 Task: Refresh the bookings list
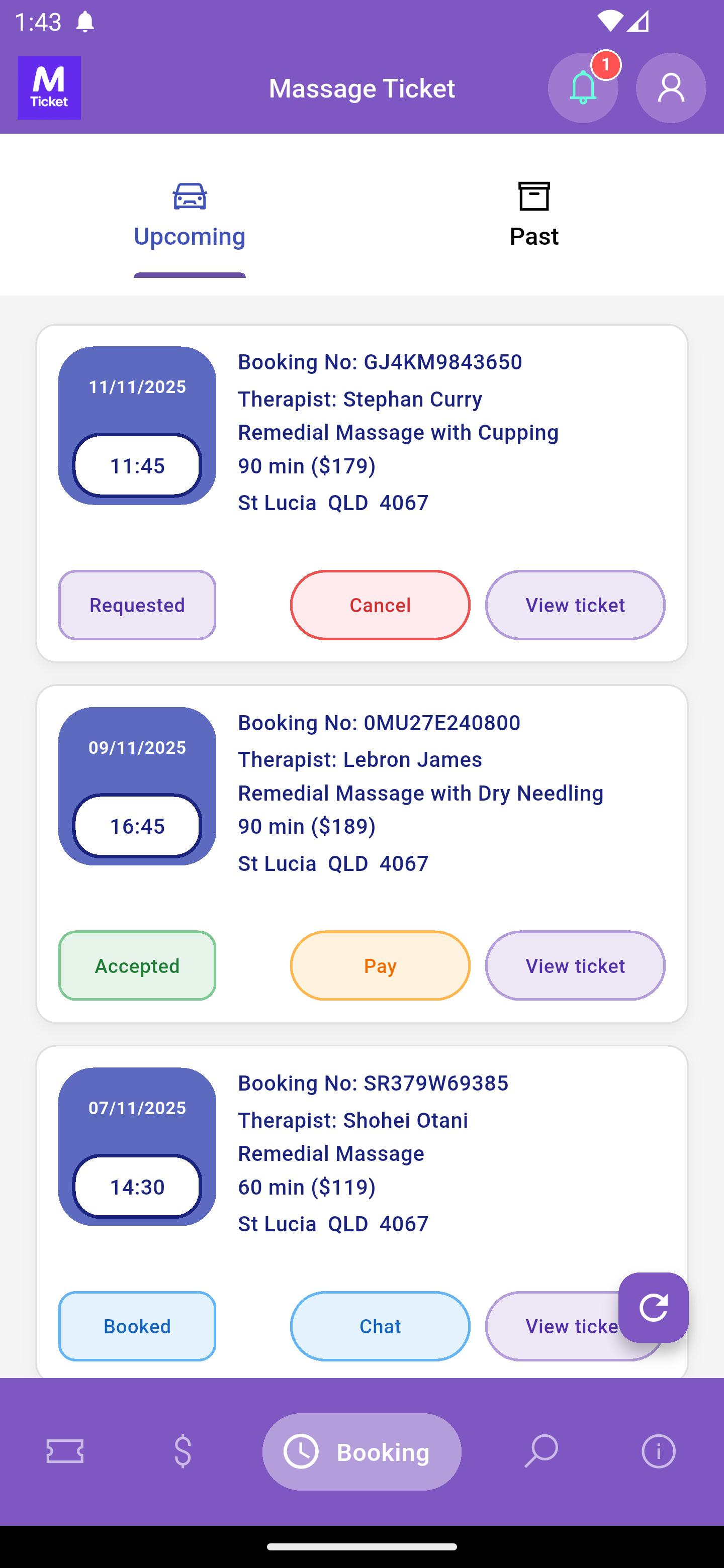click(x=653, y=1307)
